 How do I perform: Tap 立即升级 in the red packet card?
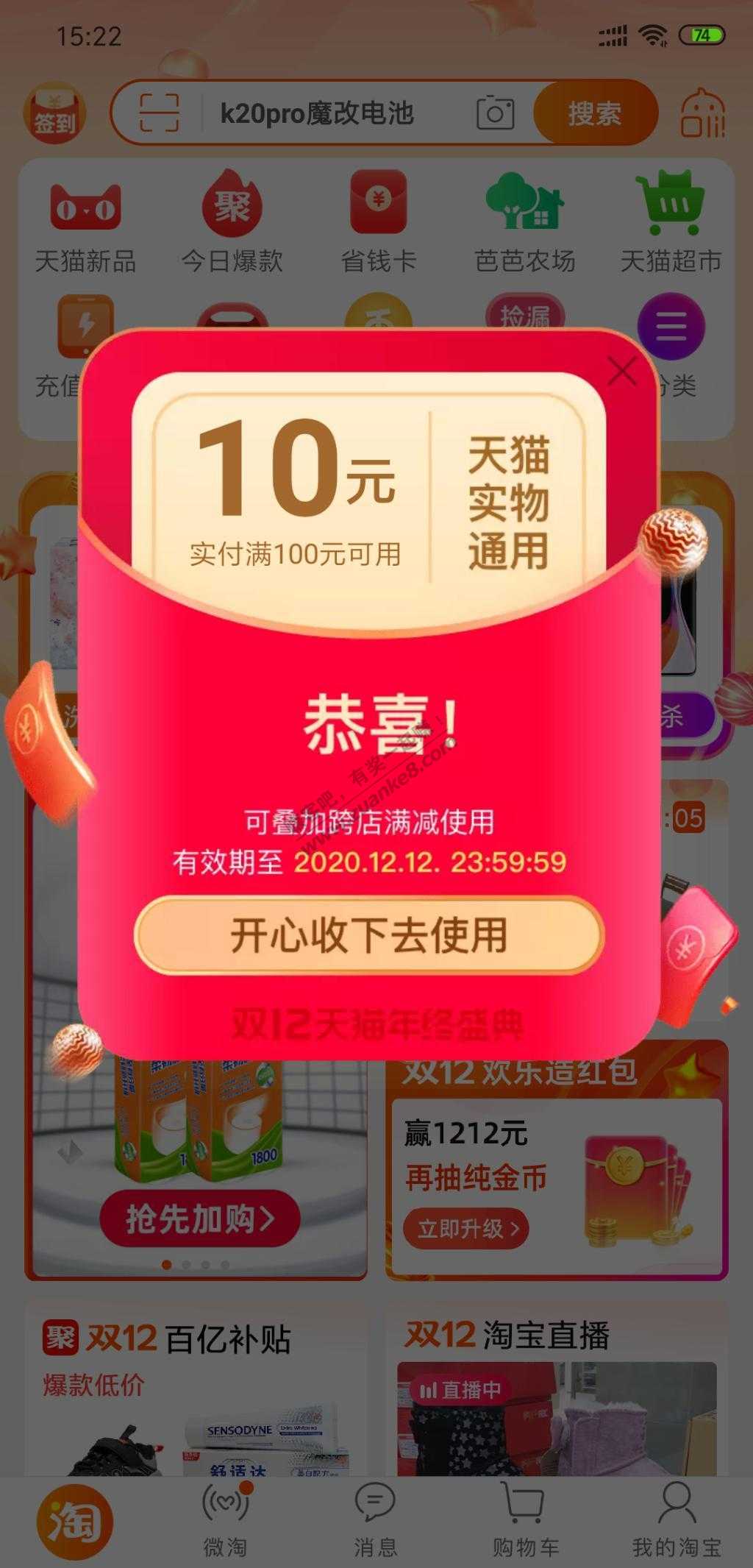465,1228
